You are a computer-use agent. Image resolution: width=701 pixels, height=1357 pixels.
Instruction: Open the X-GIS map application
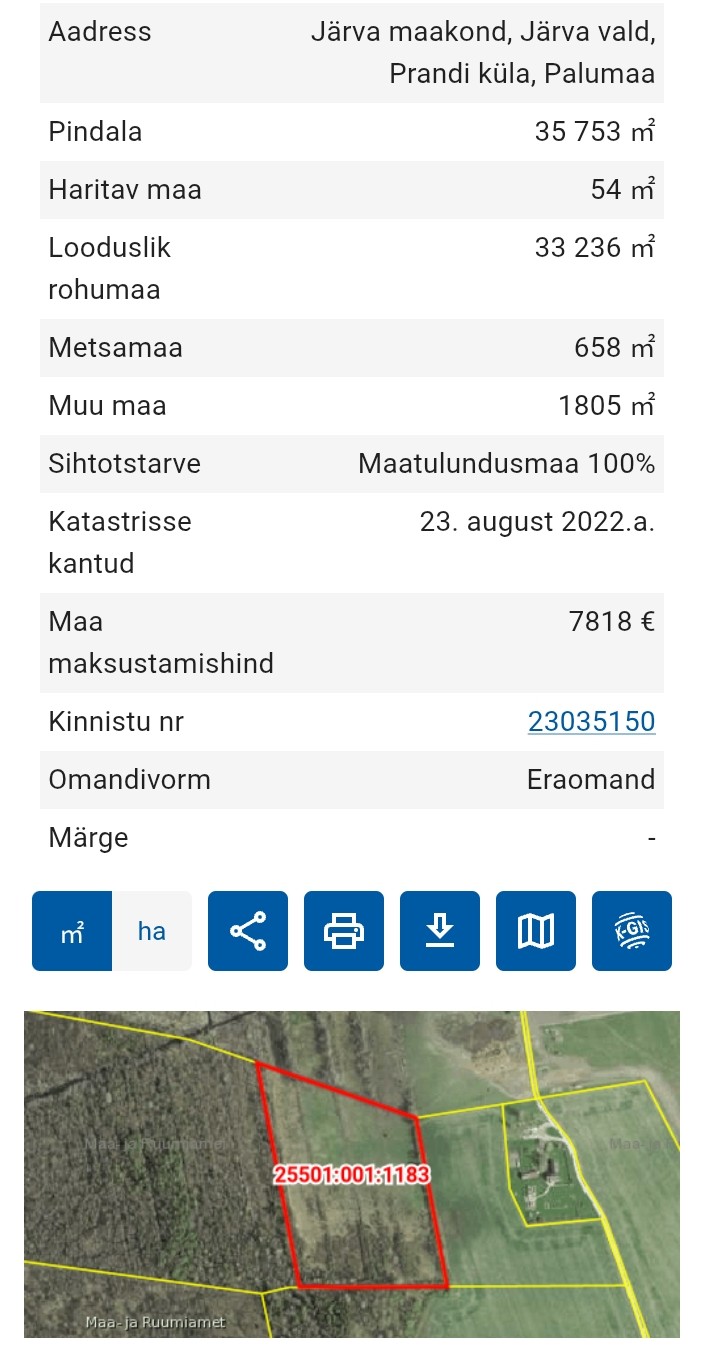click(632, 932)
